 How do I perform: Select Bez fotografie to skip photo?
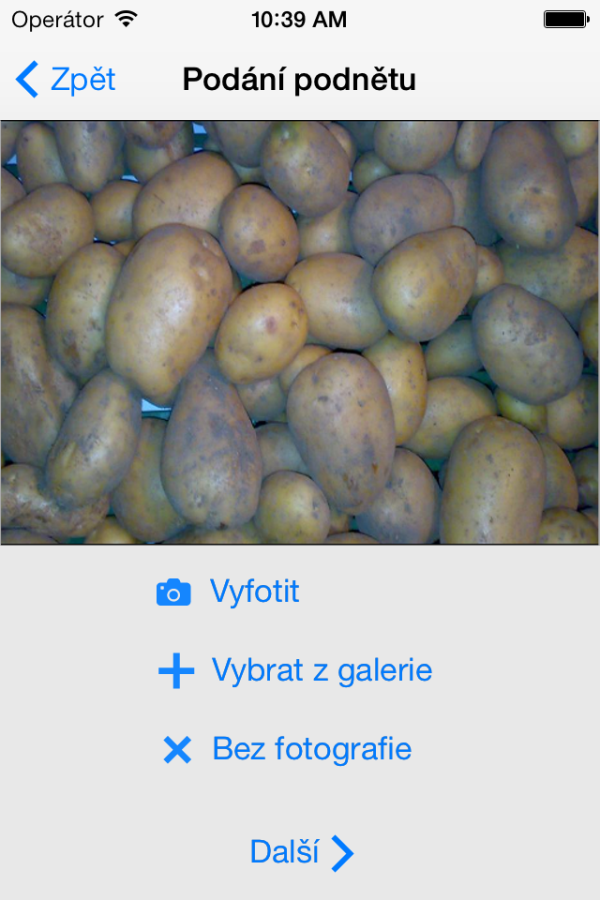[x=287, y=750]
